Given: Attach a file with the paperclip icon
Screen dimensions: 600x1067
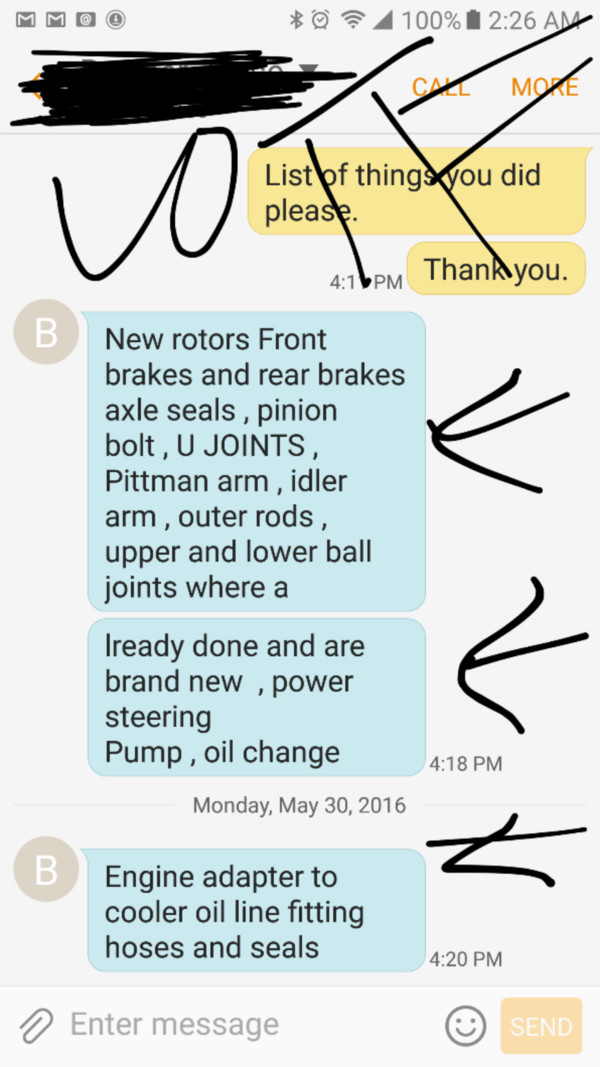Looking at the screenshot, I should tap(36, 1025).
